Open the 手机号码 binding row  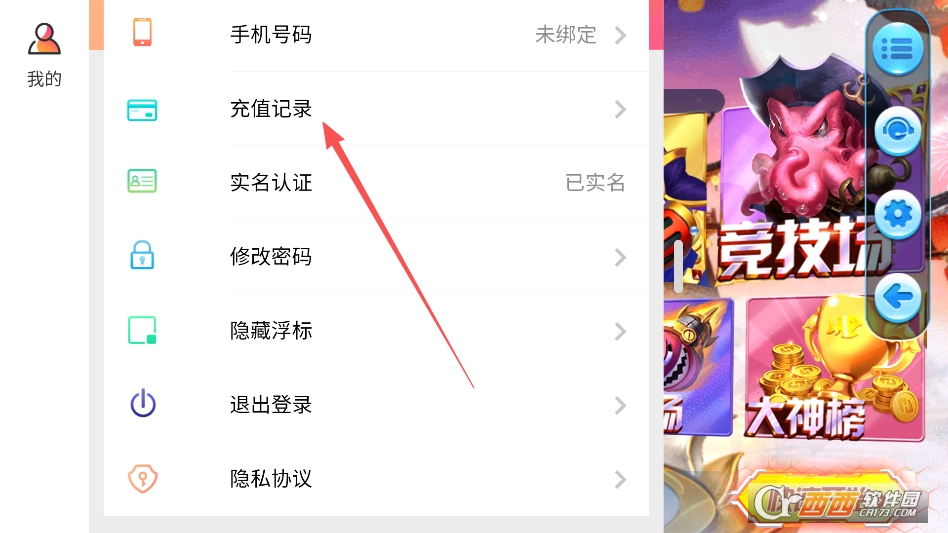[376, 35]
